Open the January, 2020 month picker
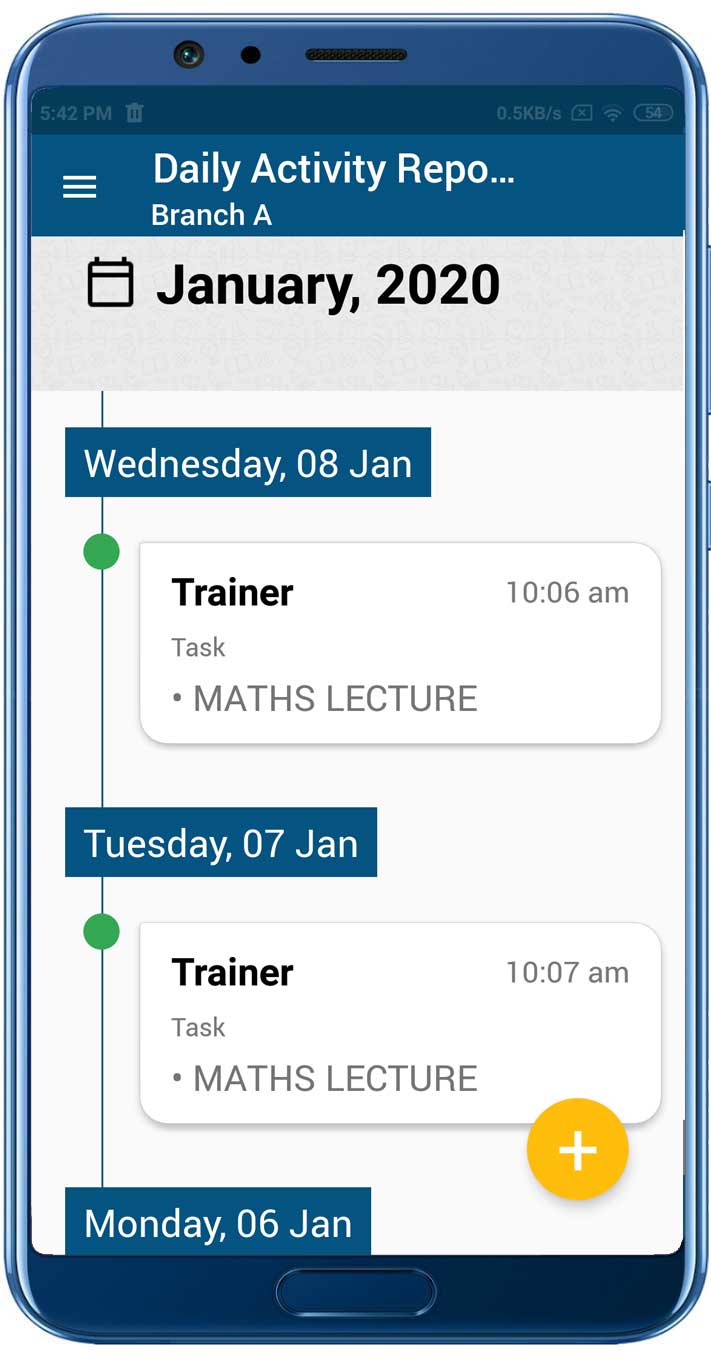Image resolution: width=711 pixels, height=1361 pixels. tap(295, 284)
